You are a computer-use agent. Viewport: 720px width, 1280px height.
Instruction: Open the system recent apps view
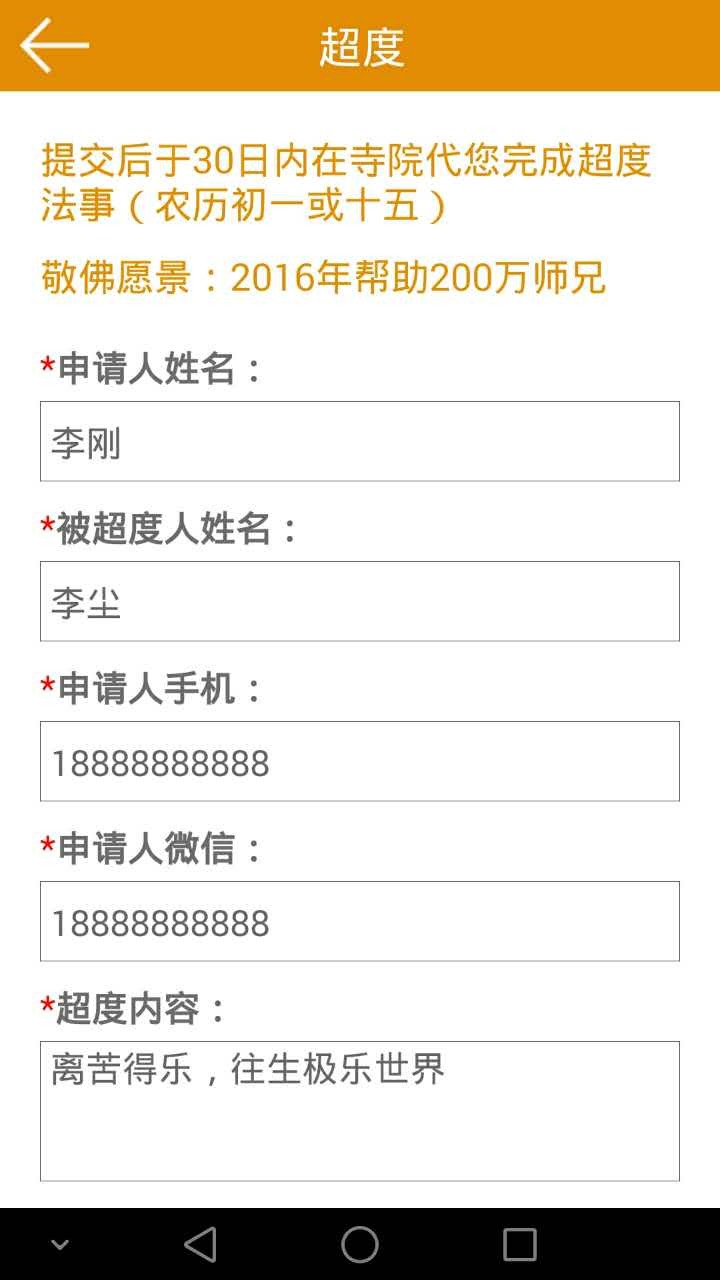click(x=520, y=1245)
